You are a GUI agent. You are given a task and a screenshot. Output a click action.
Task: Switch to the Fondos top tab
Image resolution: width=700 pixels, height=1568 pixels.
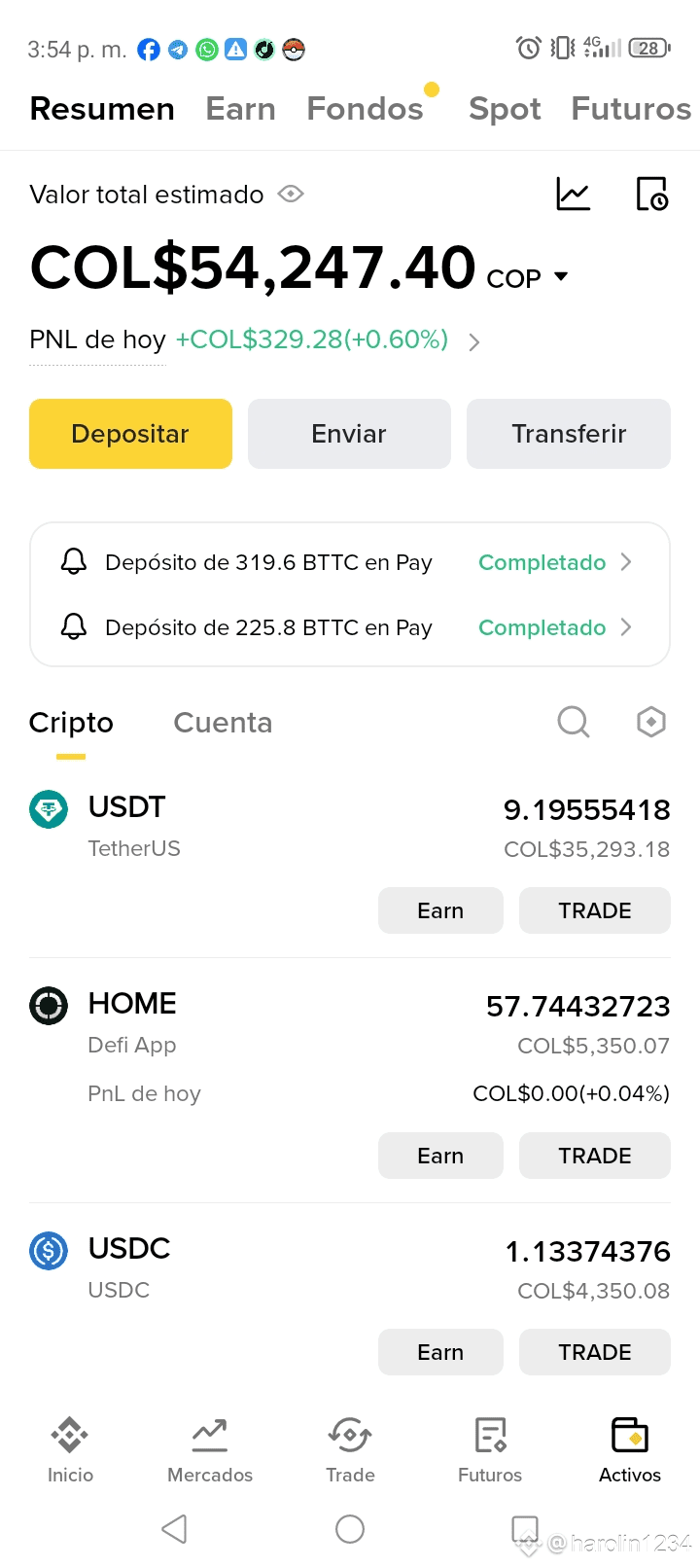click(x=365, y=109)
